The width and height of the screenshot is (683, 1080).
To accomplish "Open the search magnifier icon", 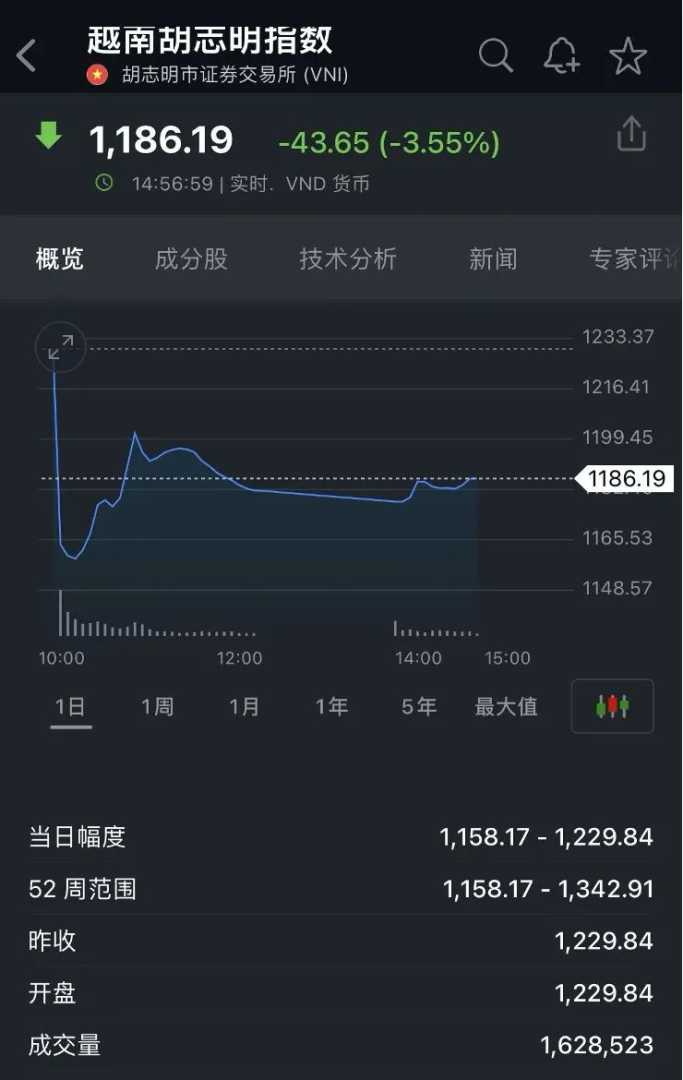I will pyautogui.click(x=495, y=56).
